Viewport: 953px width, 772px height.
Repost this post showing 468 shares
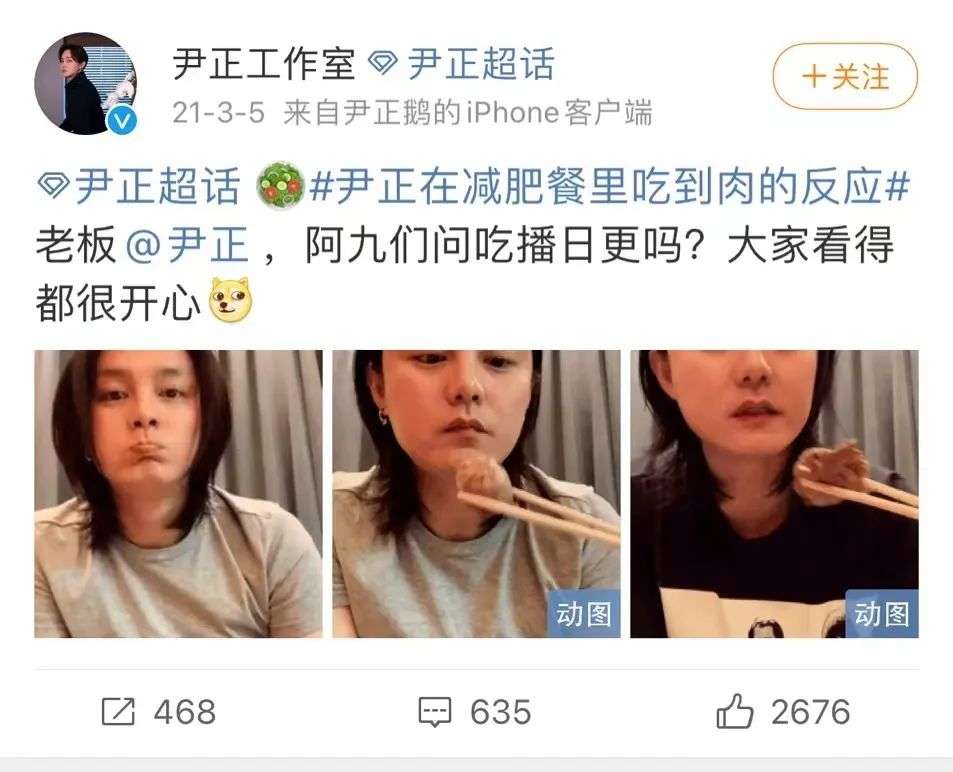coord(159,712)
